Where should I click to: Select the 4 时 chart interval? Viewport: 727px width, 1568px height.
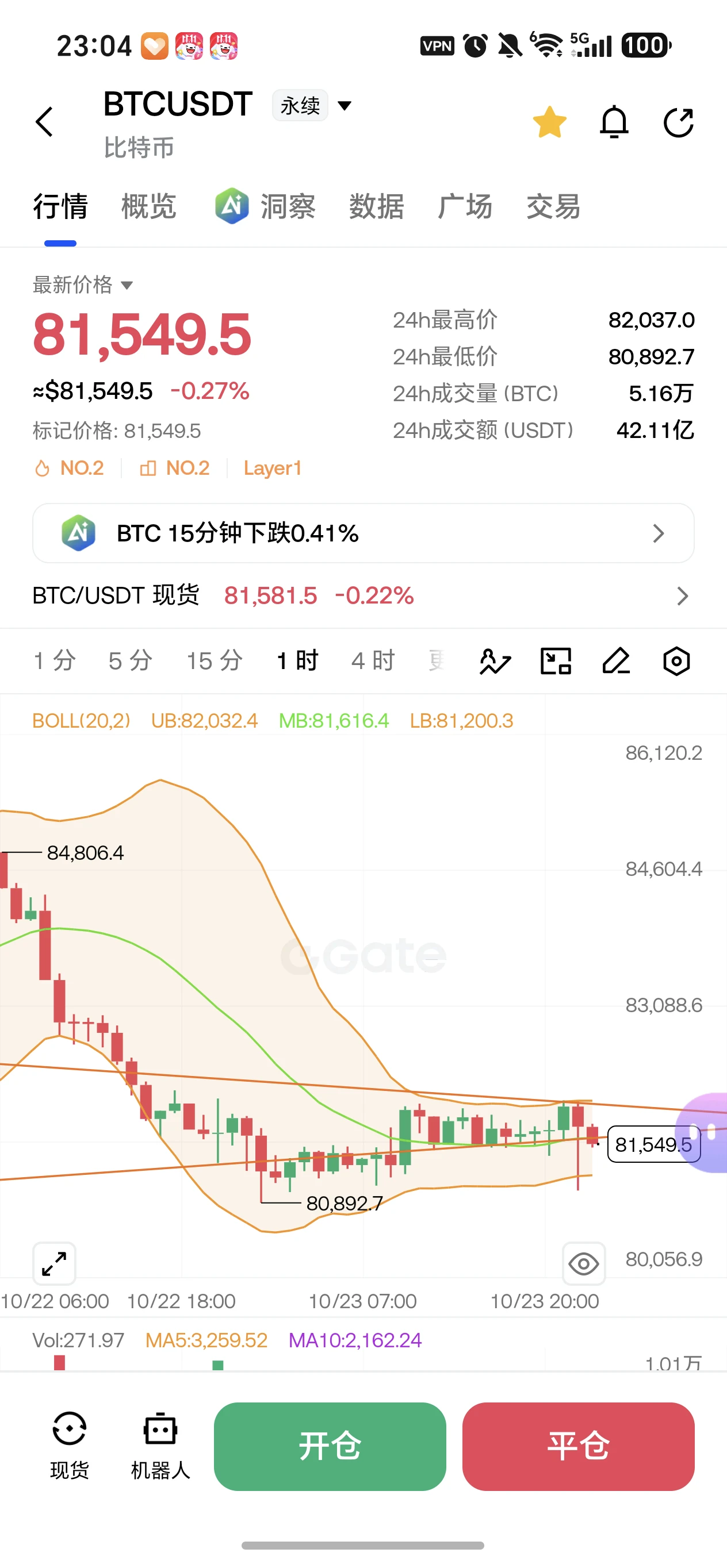point(373,660)
